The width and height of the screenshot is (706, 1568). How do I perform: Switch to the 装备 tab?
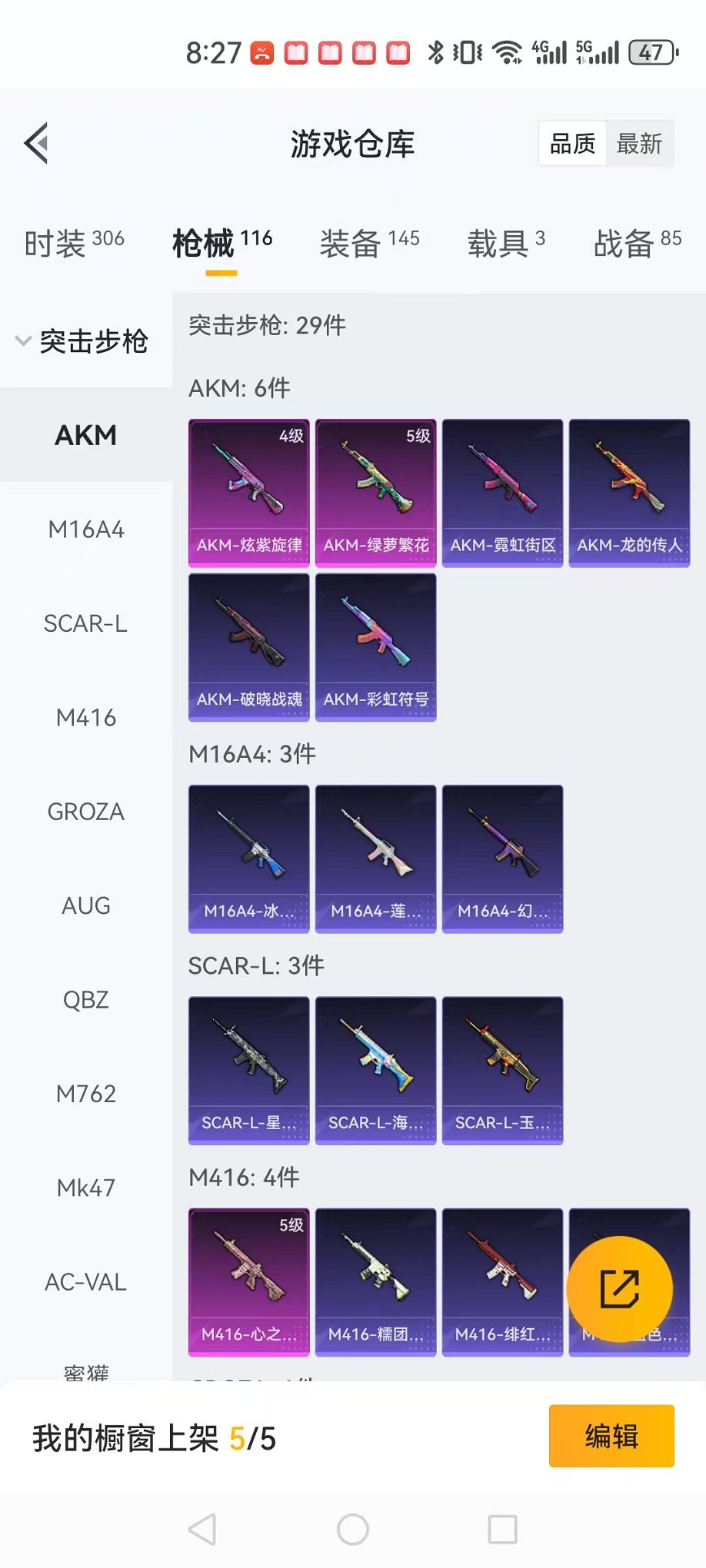click(369, 243)
